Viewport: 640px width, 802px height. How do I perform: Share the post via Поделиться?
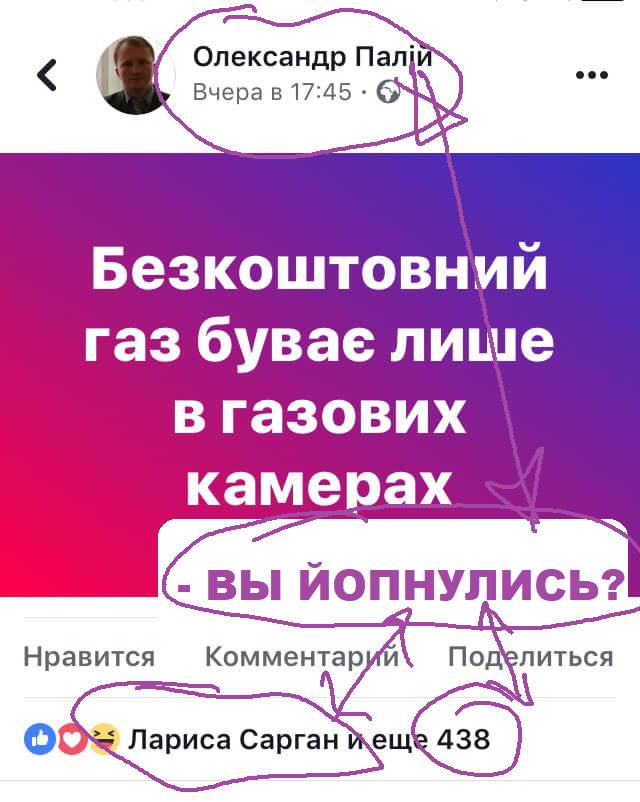530,657
